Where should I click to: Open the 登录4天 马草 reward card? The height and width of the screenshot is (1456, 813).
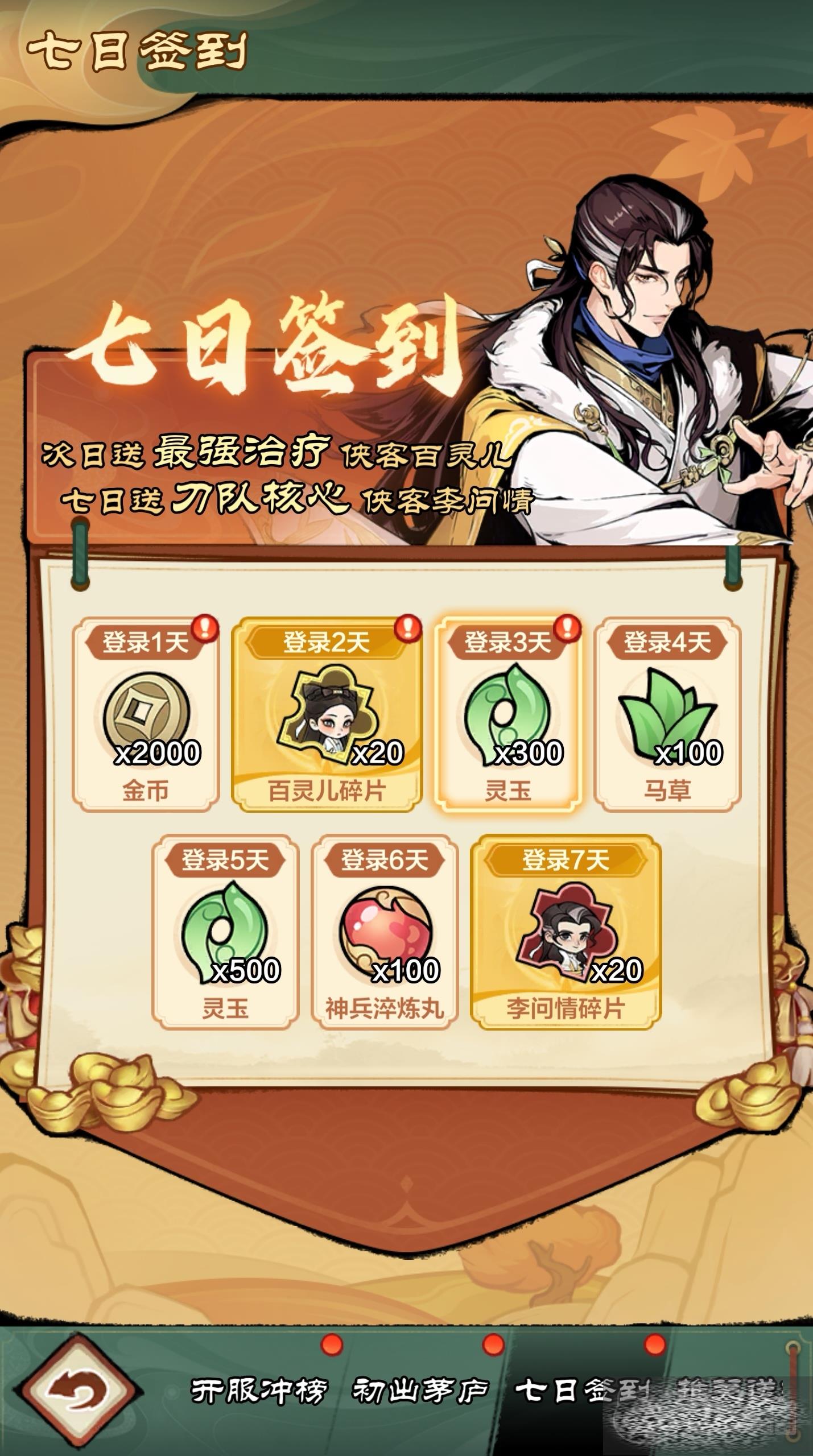[667, 715]
